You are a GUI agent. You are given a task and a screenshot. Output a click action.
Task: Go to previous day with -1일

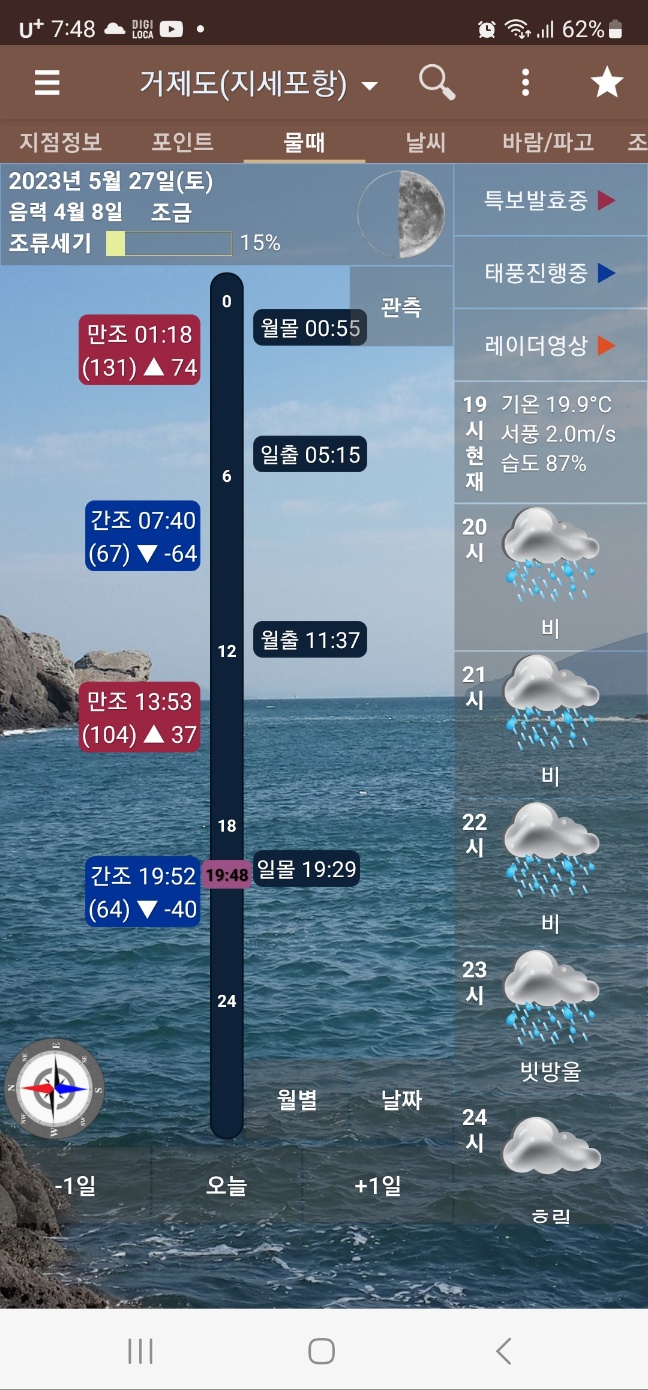pyautogui.click(x=76, y=1186)
